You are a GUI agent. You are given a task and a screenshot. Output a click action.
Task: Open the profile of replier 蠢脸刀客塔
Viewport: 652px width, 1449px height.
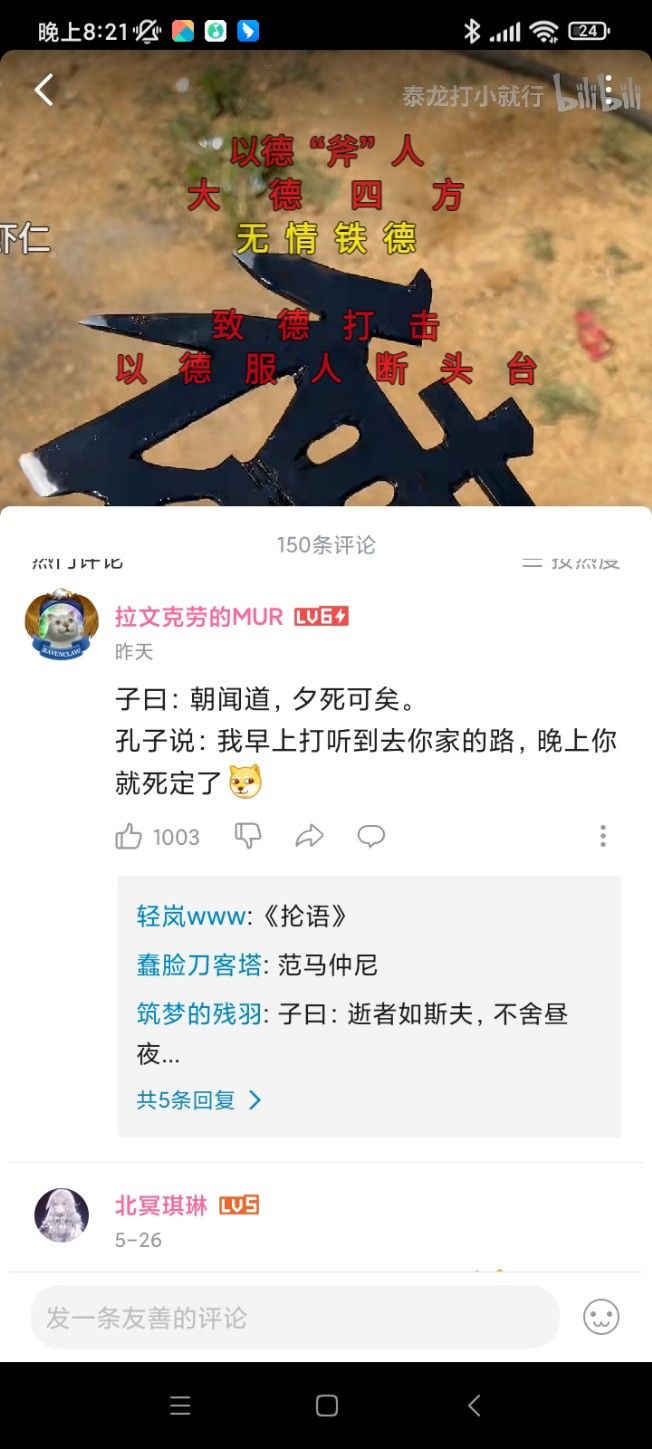pos(199,965)
